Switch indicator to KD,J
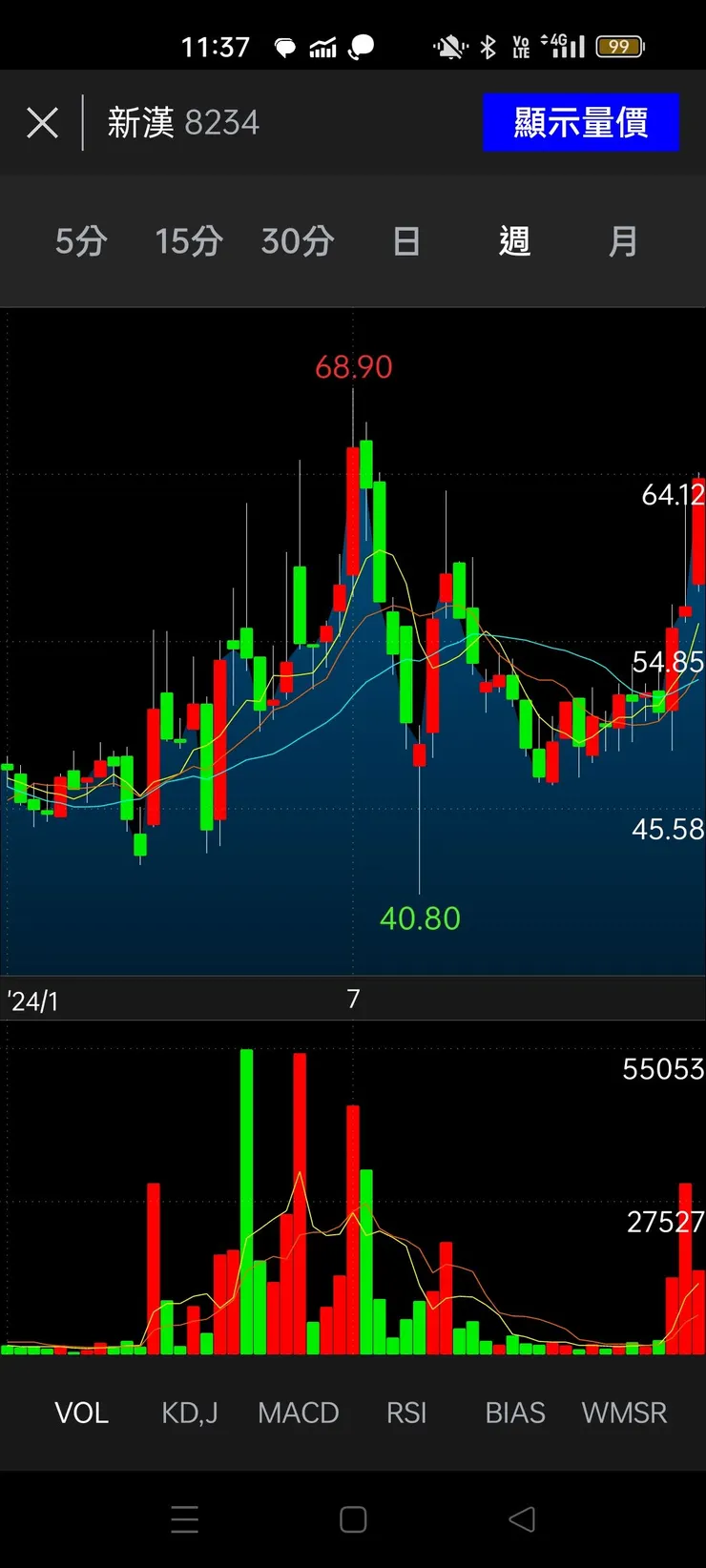 (x=190, y=1413)
